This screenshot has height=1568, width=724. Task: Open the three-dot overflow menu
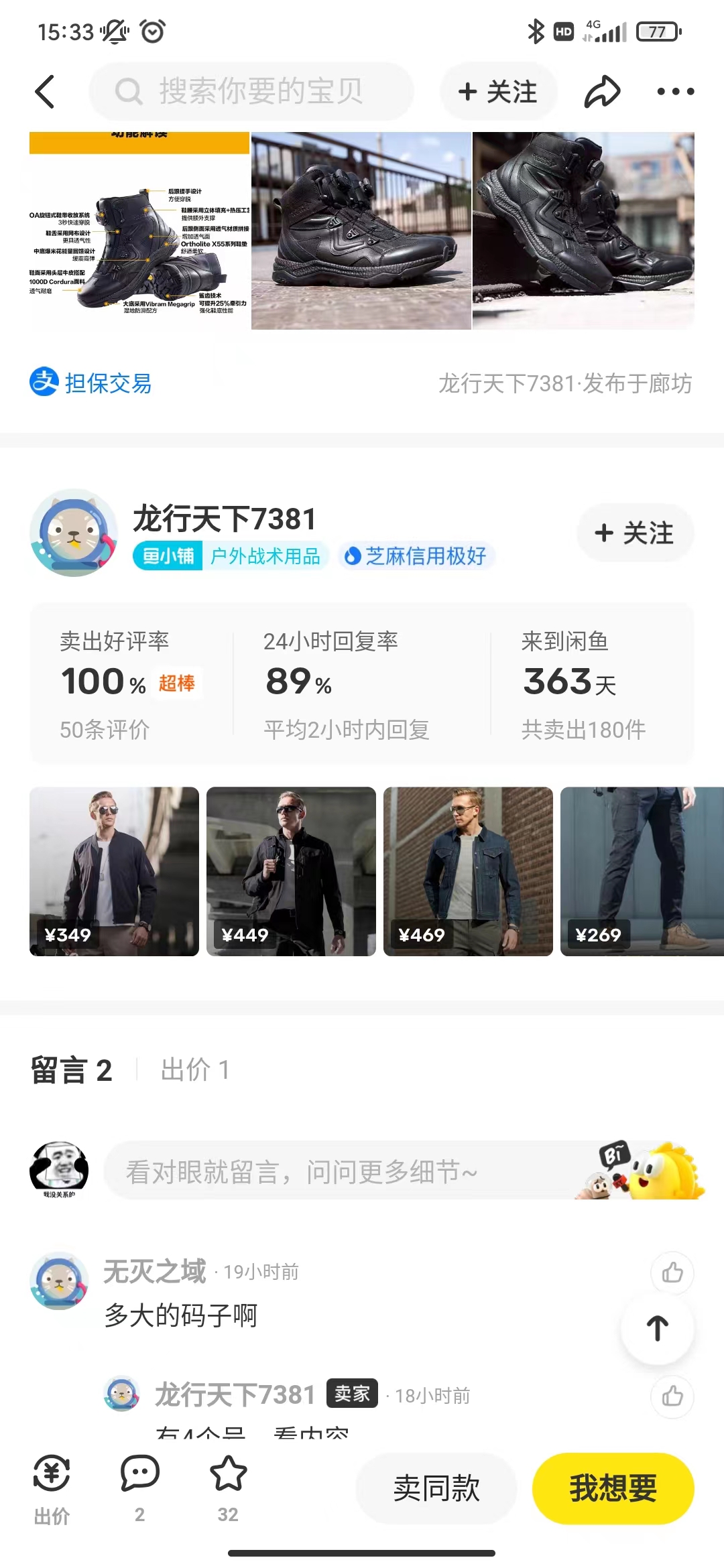click(x=675, y=92)
